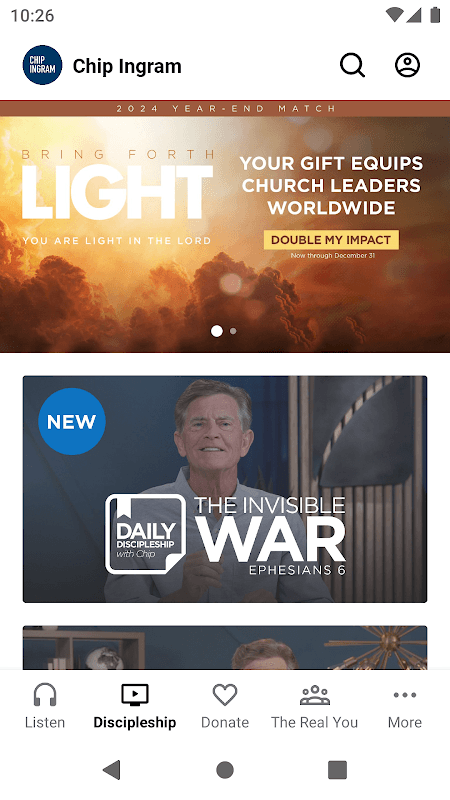Jump to the second banner slide dot
This screenshot has width=450, height=800.
[233, 331]
